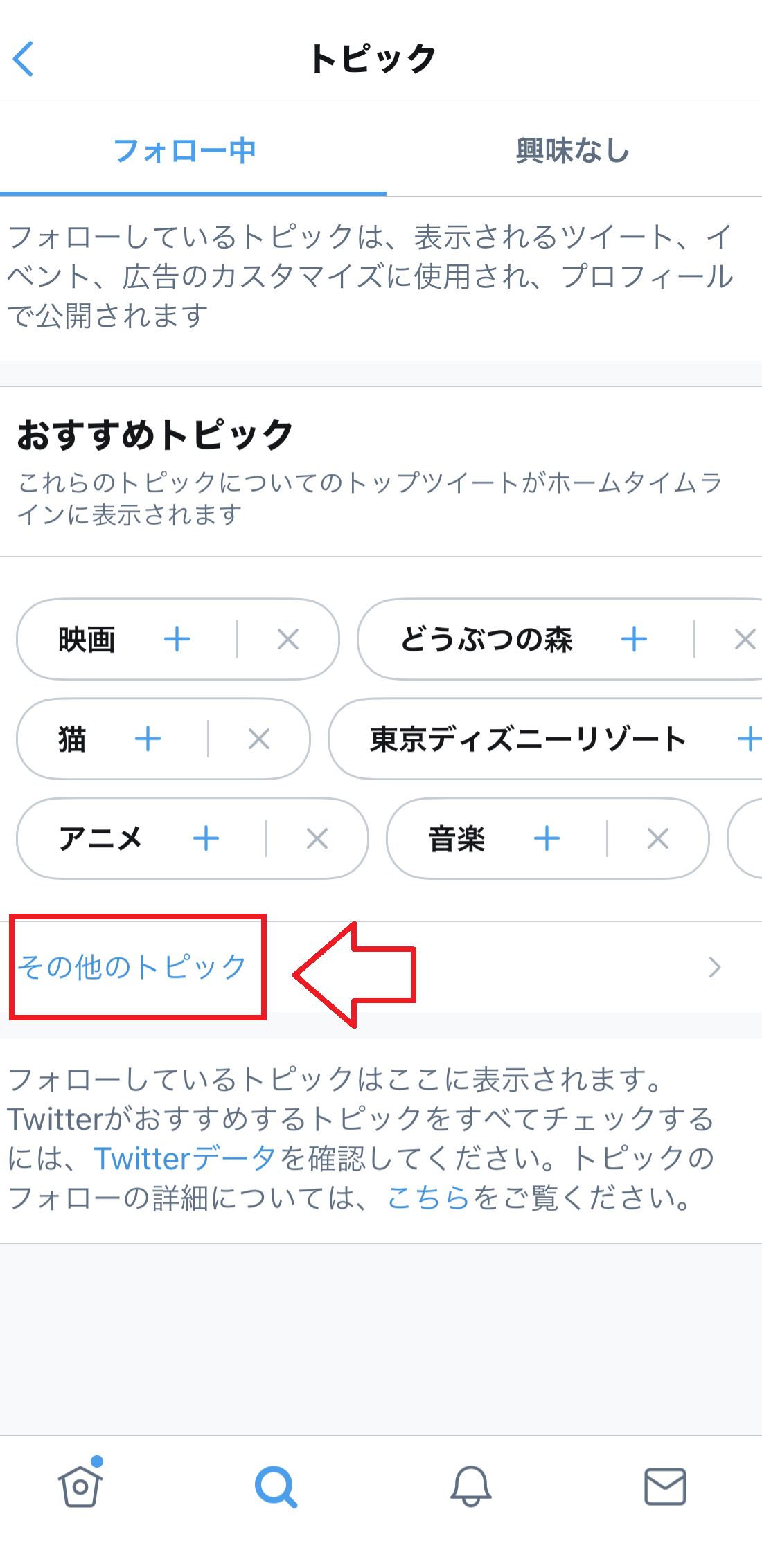The width and height of the screenshot is (762, 1568).
Task: Dismiss the 映画 topic suggestion
Action: point(288,639)
